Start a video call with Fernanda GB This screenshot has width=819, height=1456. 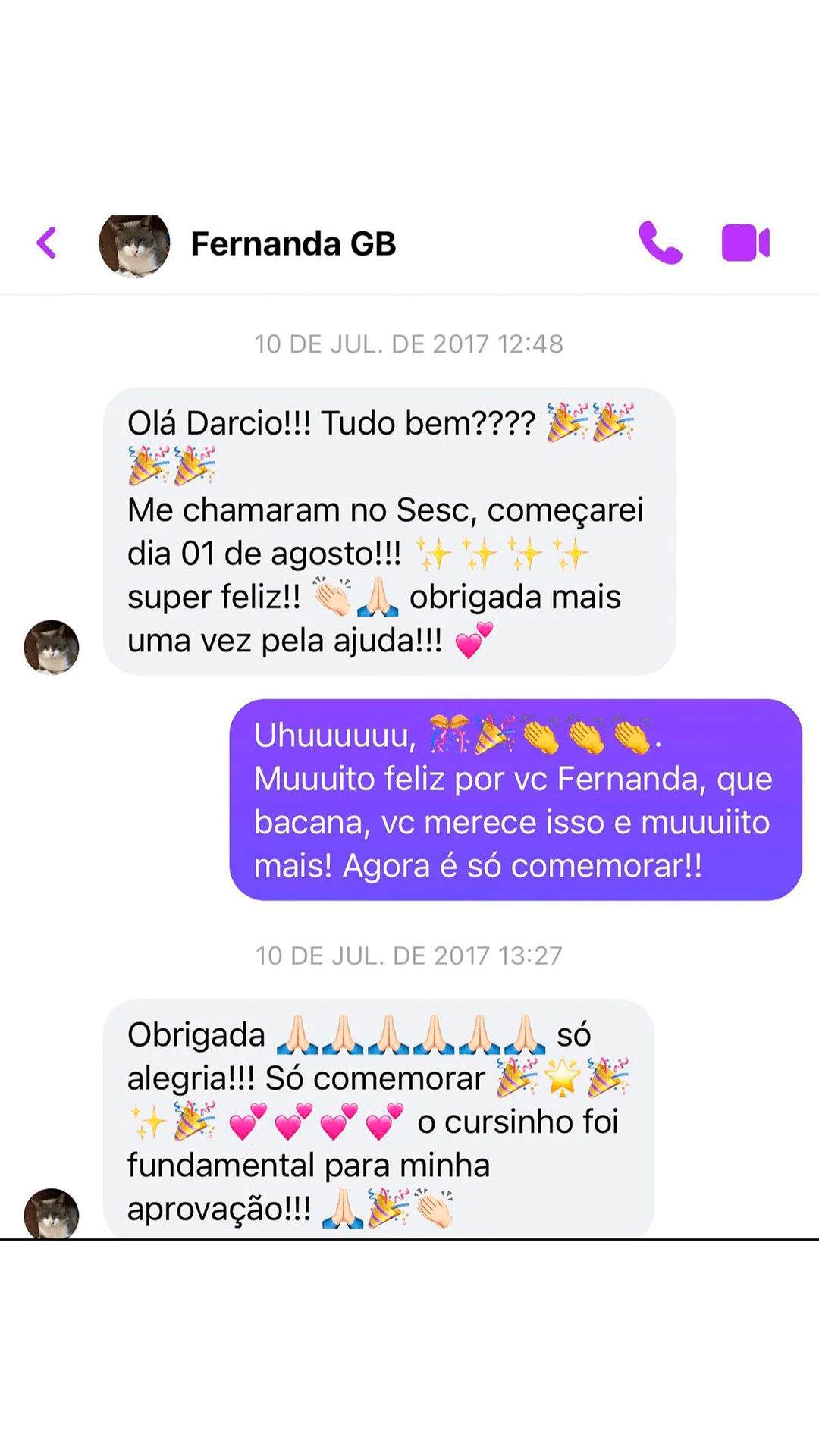tap(745, 243)
